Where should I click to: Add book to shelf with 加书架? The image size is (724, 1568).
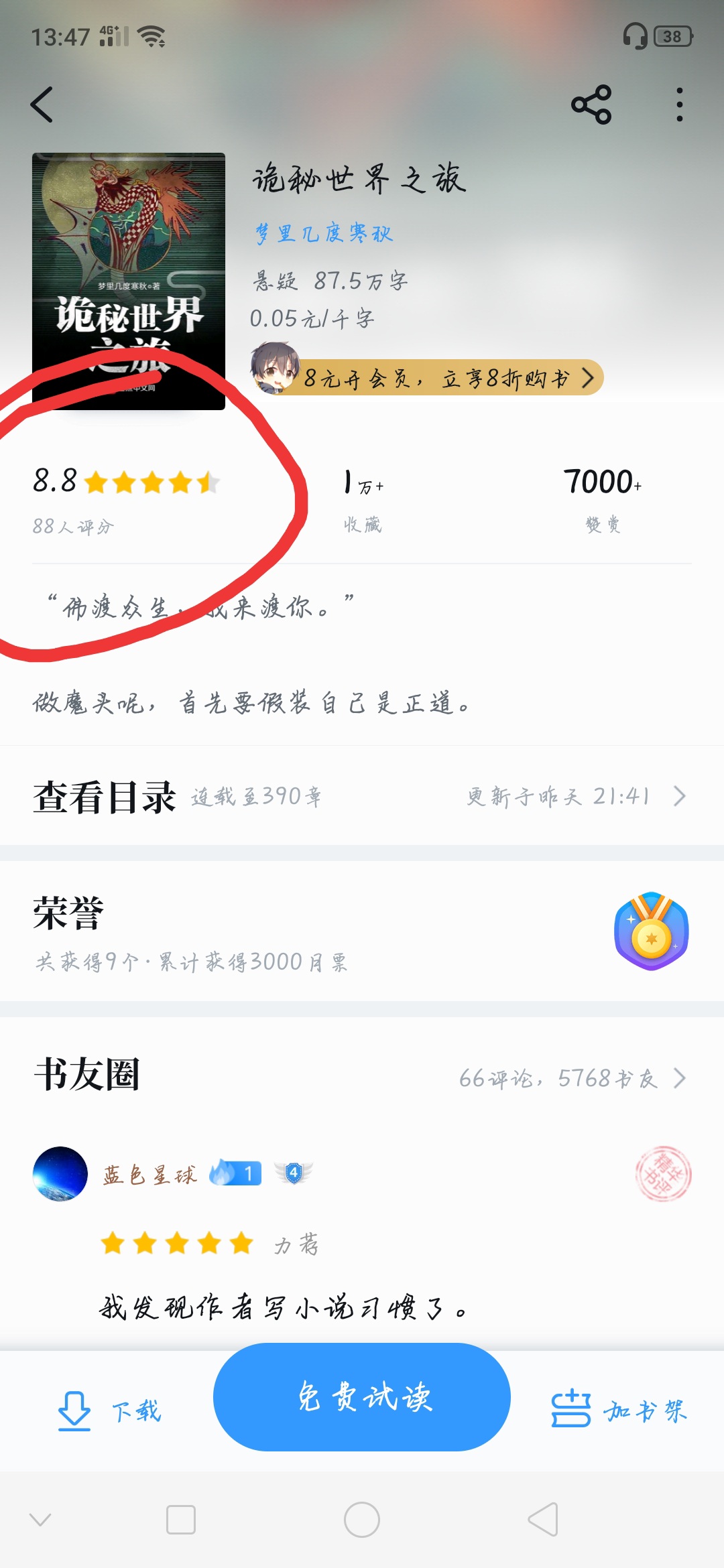(619, 1410)
